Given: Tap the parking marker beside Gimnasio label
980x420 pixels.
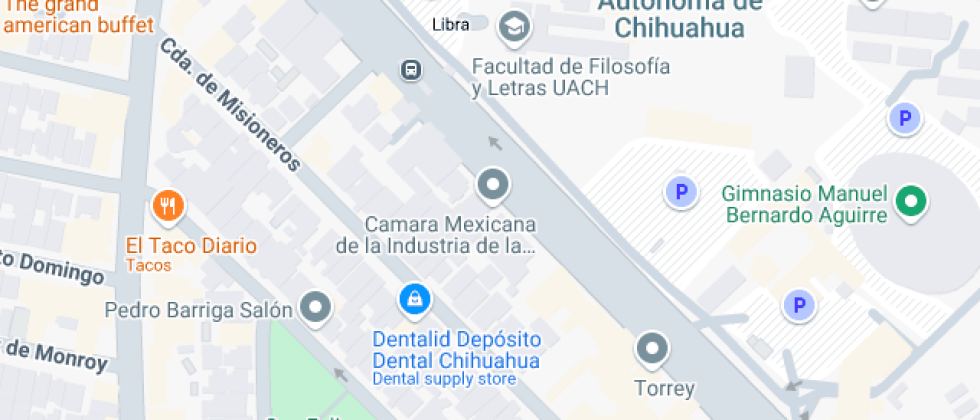Looking at the screenshot, I should (x=681, y=192).
